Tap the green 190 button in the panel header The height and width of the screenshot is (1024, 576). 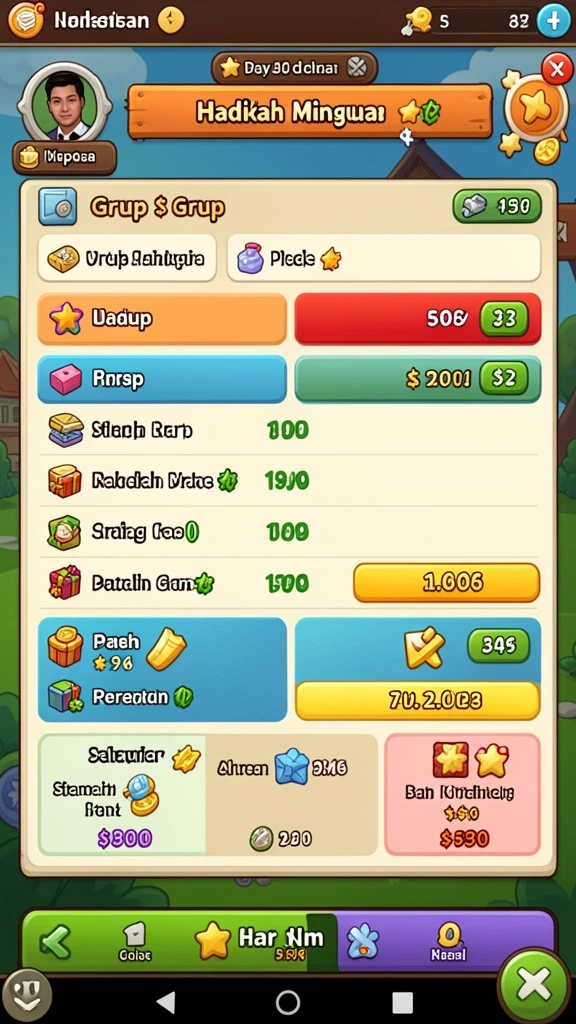click(497, 207)
